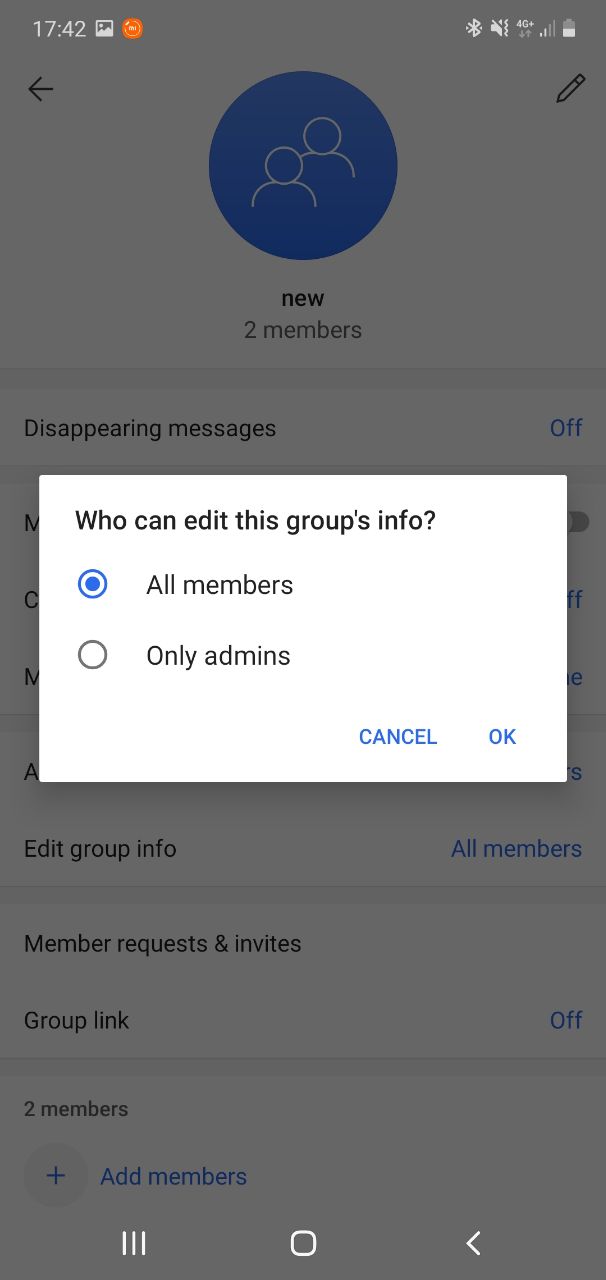606x1280 pixels.
Task: Select the All members option
Action: (303, 585)
